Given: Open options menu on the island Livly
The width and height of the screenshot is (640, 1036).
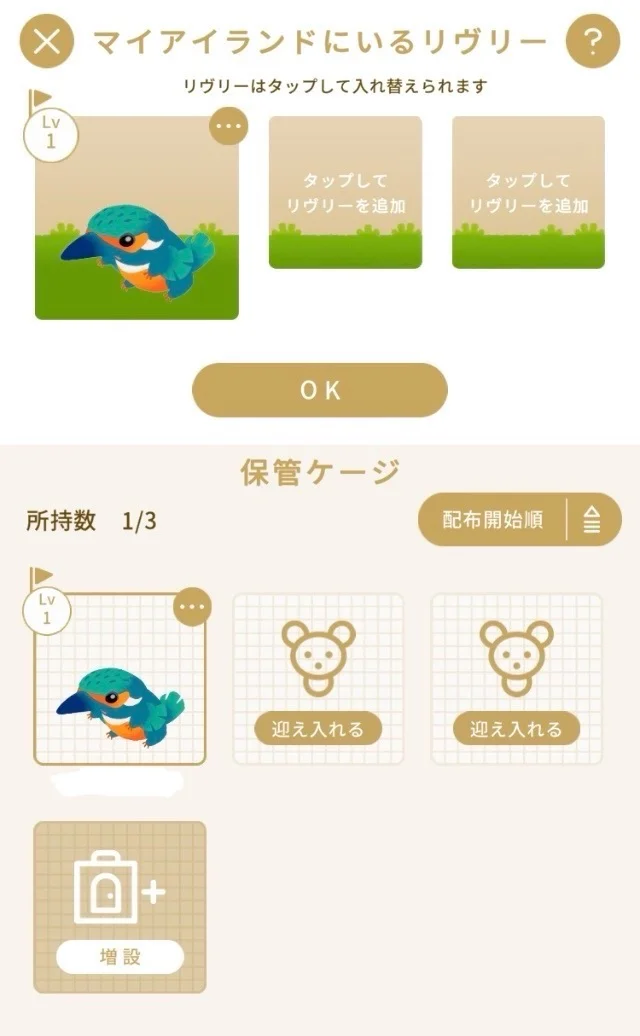Looking at the screenshot, I should (x=229, y=126).
